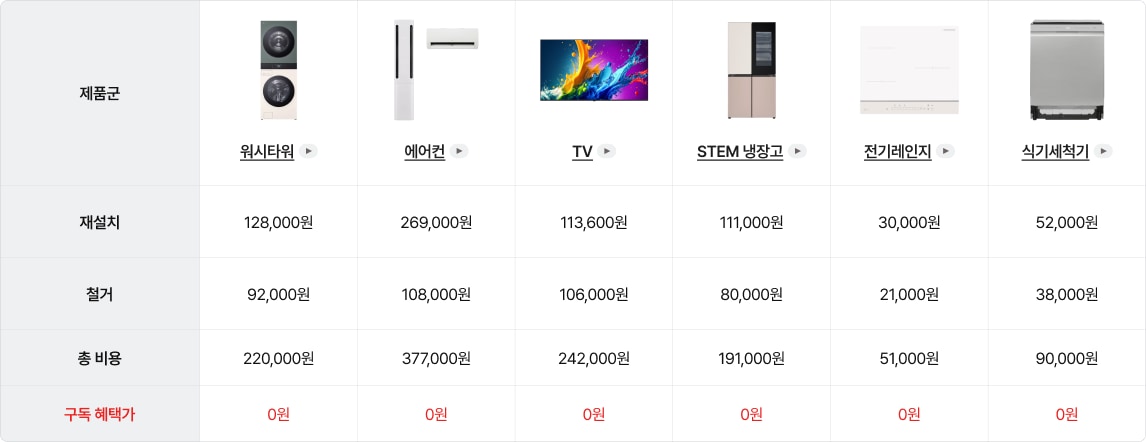Open the STEM 냉장고 link
This screenshot has width=1146, height=442.
(740, 152)
